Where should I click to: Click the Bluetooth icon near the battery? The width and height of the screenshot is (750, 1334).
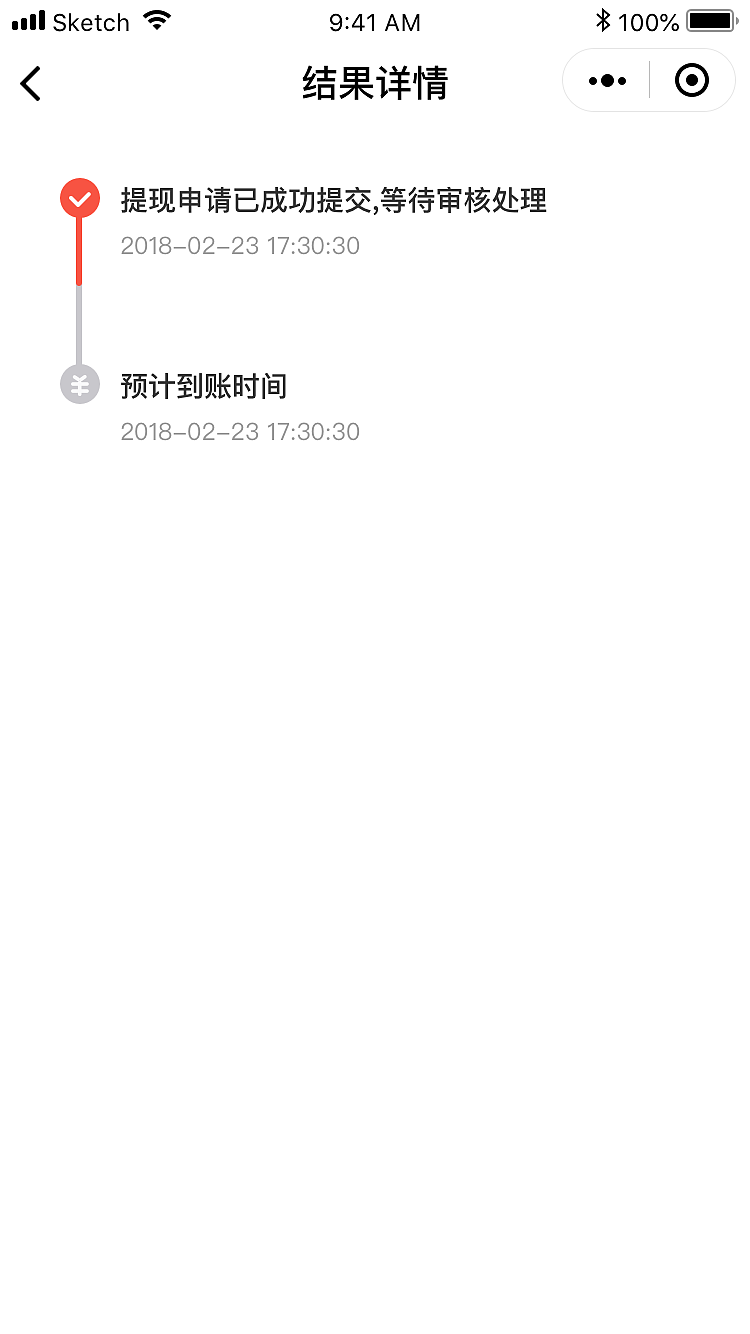(604, 18)
